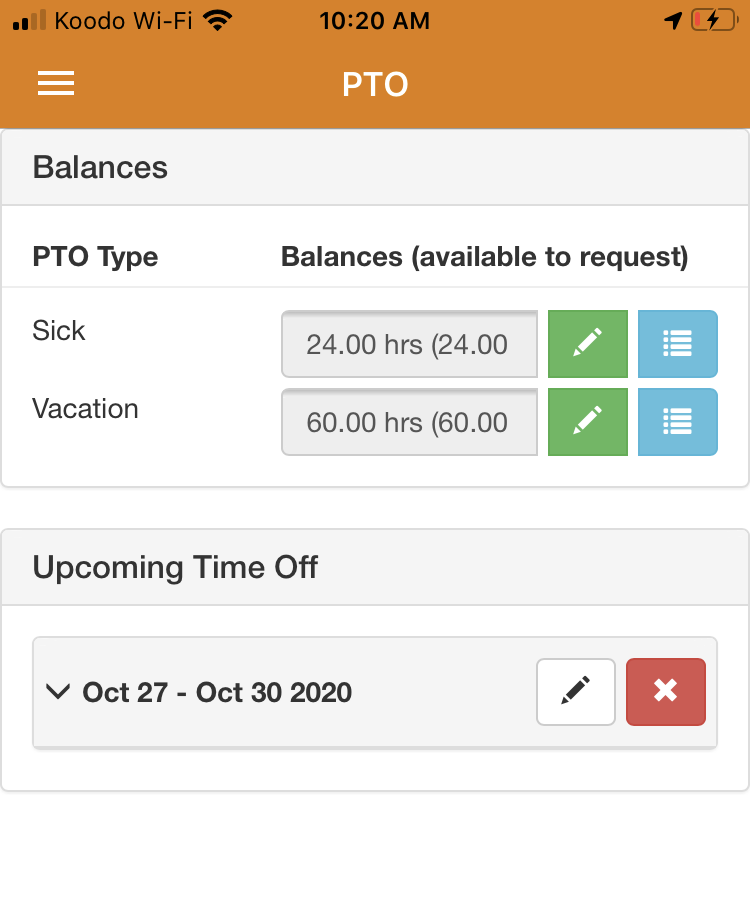Screen dimensions: 750x916
Task: Select the Upcoming Time Off header
Action: 175,567
